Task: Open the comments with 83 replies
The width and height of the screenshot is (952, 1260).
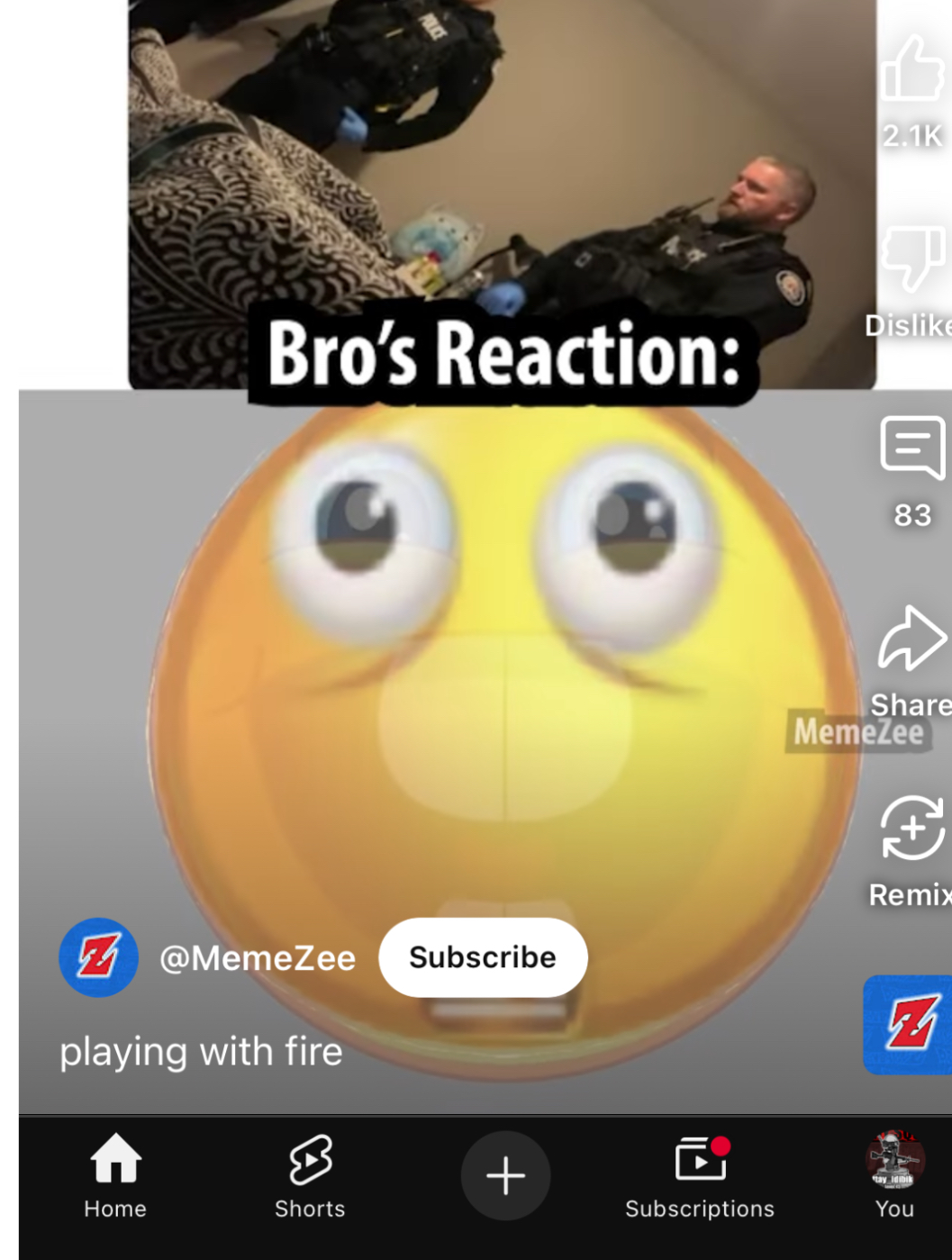Action: coord(911,449)
